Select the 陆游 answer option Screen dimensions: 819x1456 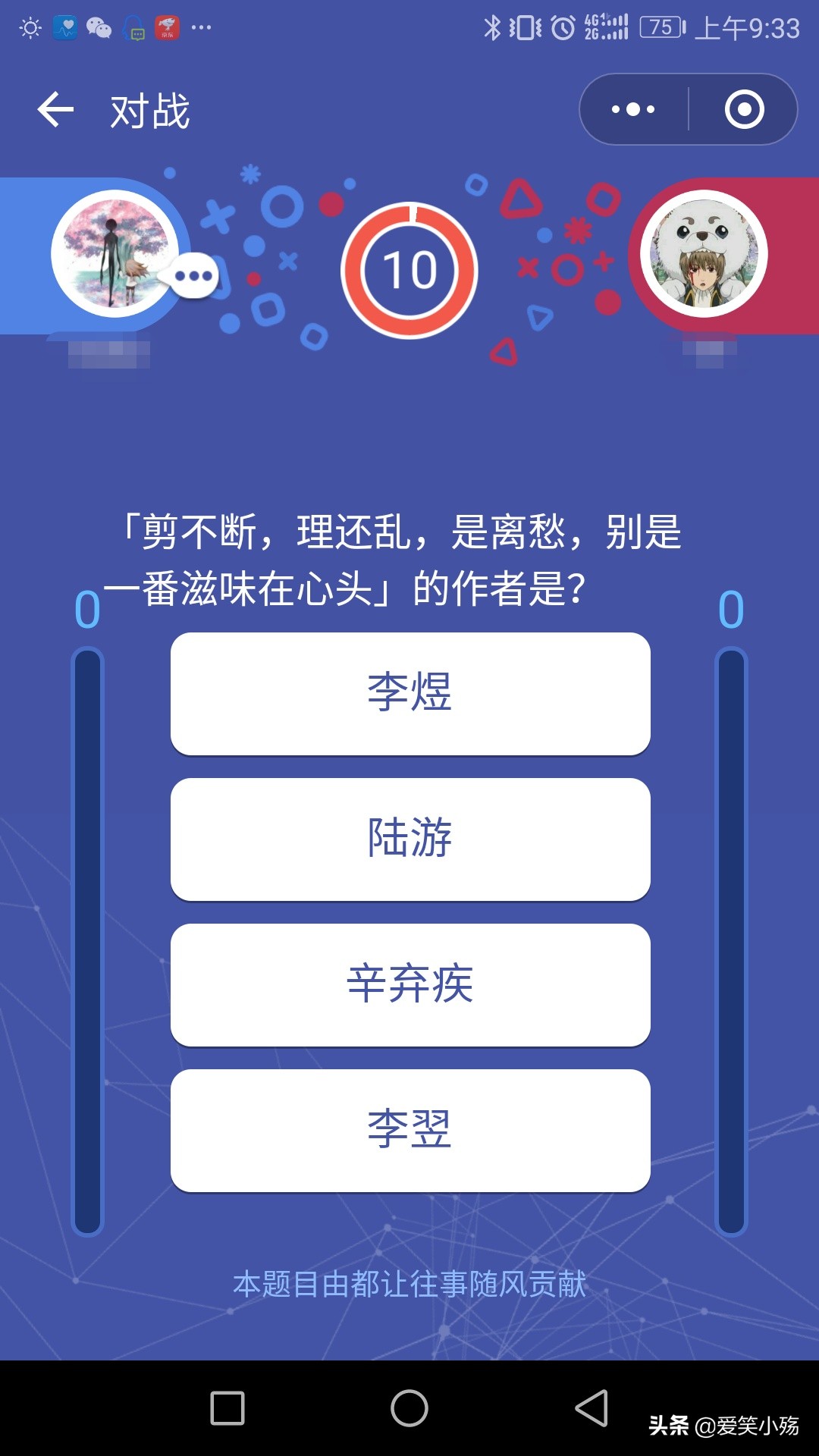[410, 839]
